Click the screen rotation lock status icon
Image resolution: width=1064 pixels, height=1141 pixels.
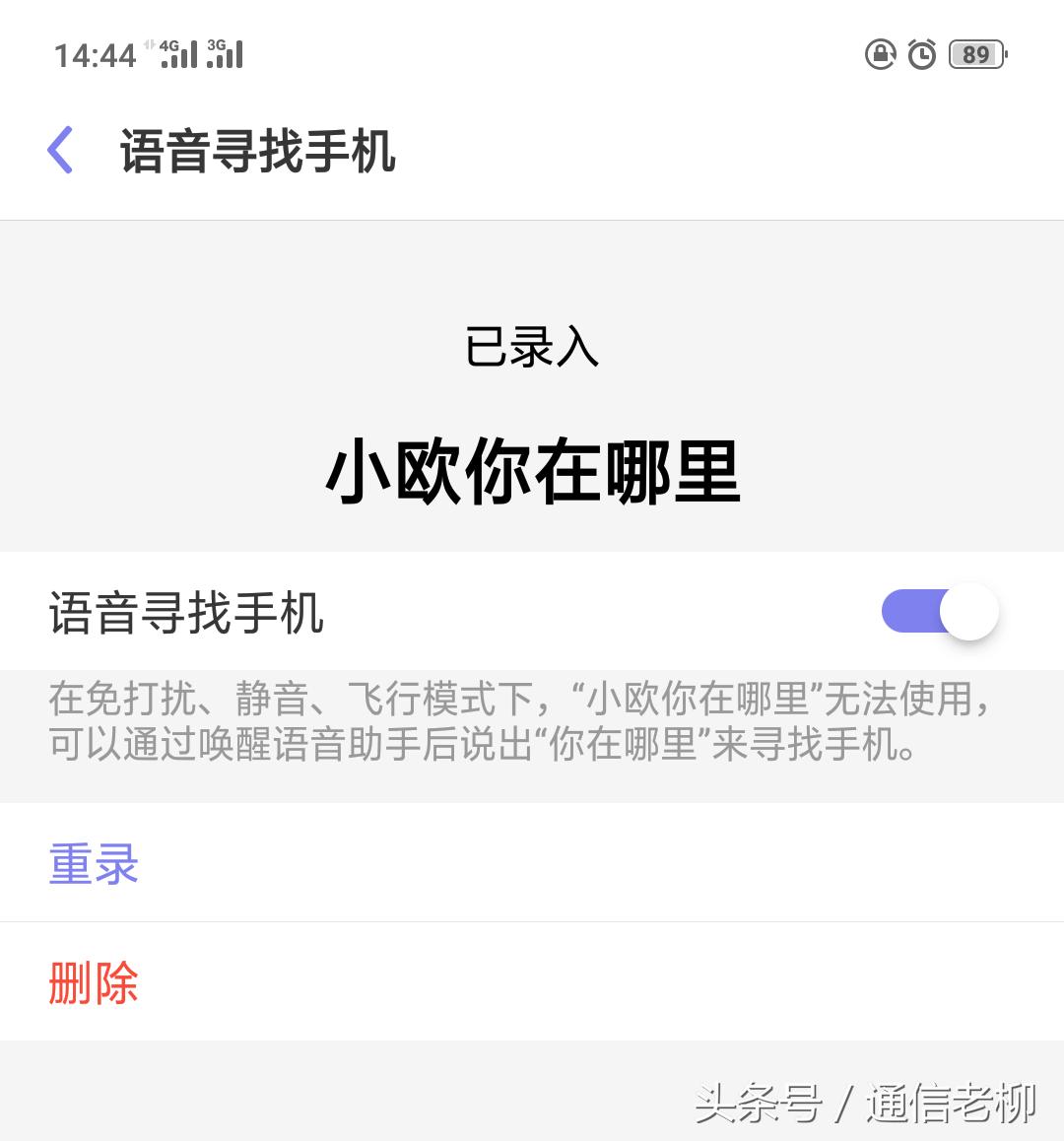tap(883, 56)
